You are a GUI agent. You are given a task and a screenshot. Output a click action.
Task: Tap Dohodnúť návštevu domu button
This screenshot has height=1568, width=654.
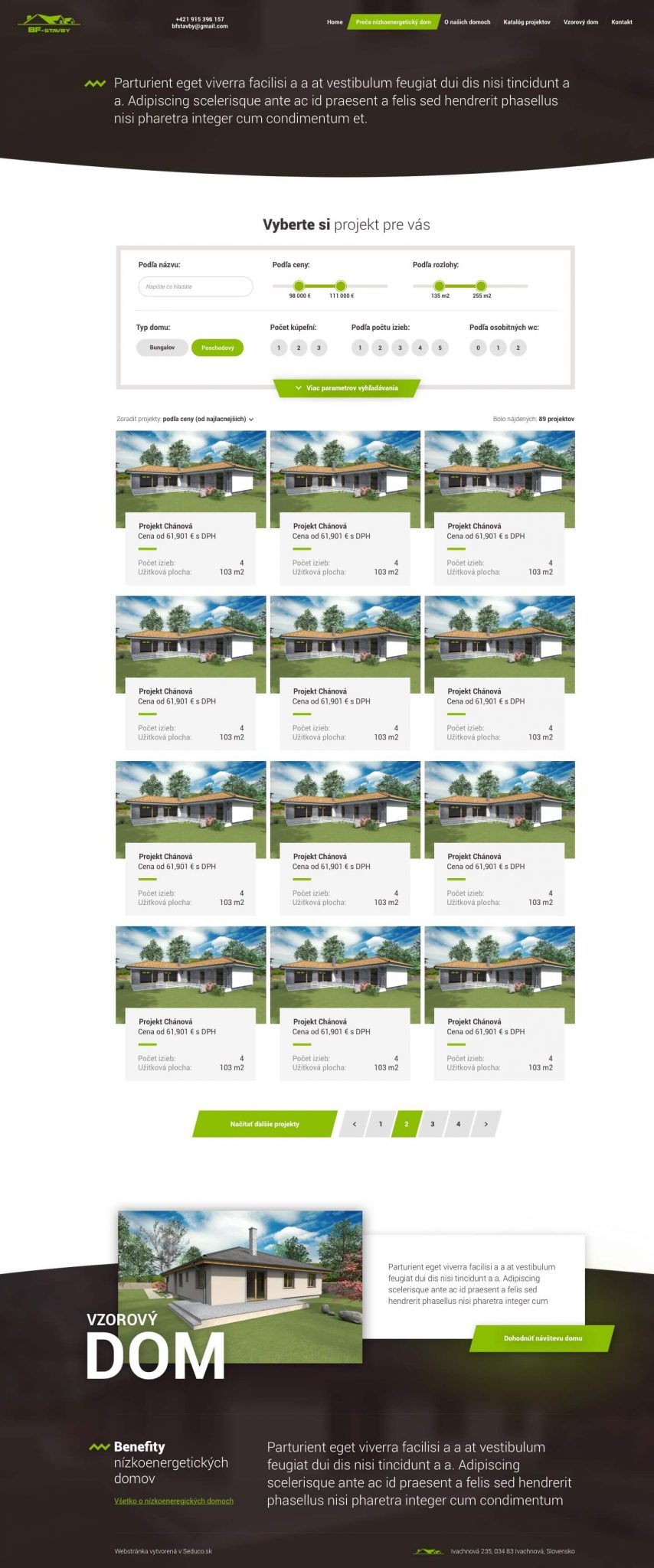pyautogui.click(x=542, y=1338)
